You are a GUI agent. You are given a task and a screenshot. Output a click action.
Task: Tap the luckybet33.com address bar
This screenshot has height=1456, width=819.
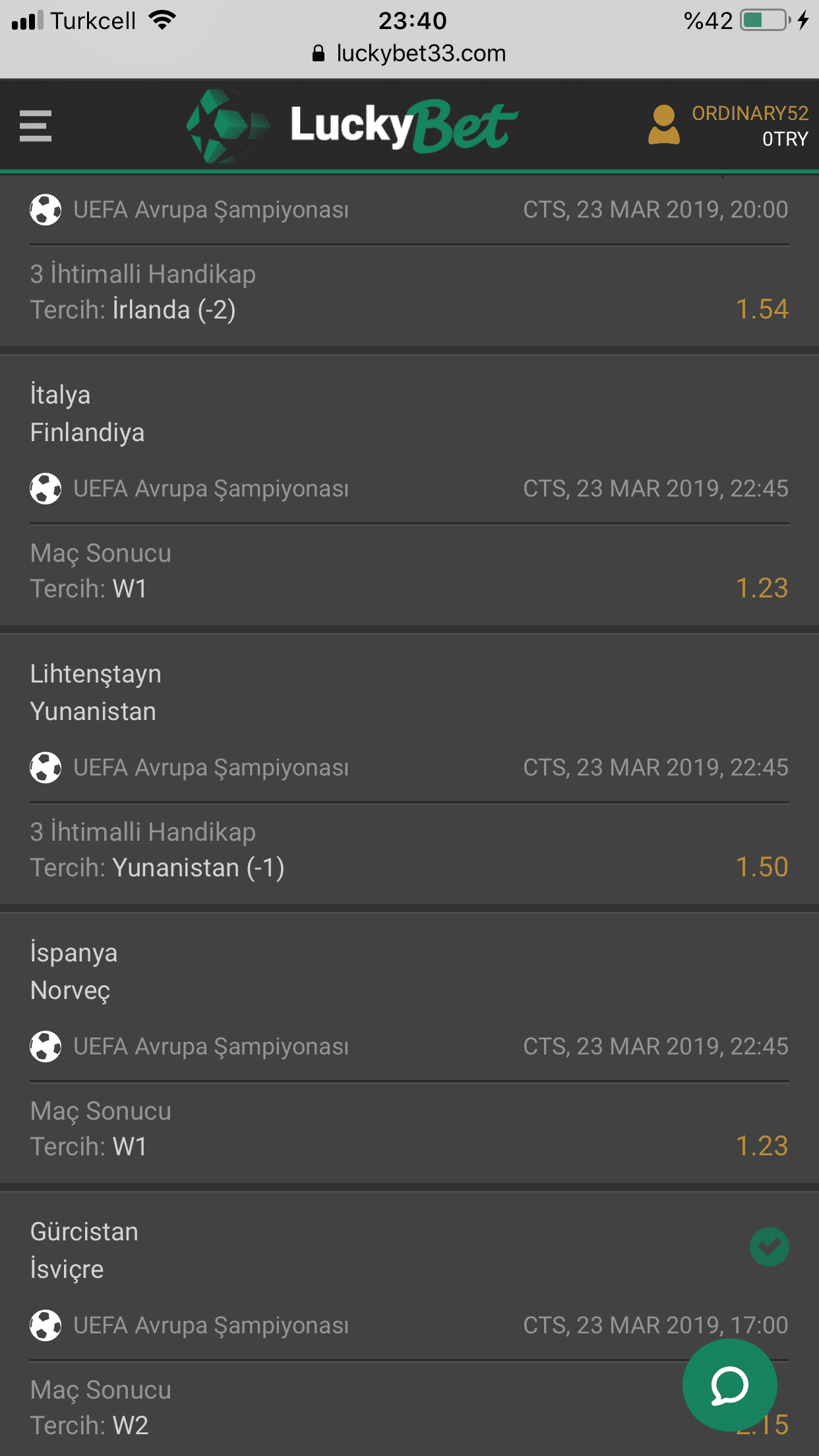point(409,53)
